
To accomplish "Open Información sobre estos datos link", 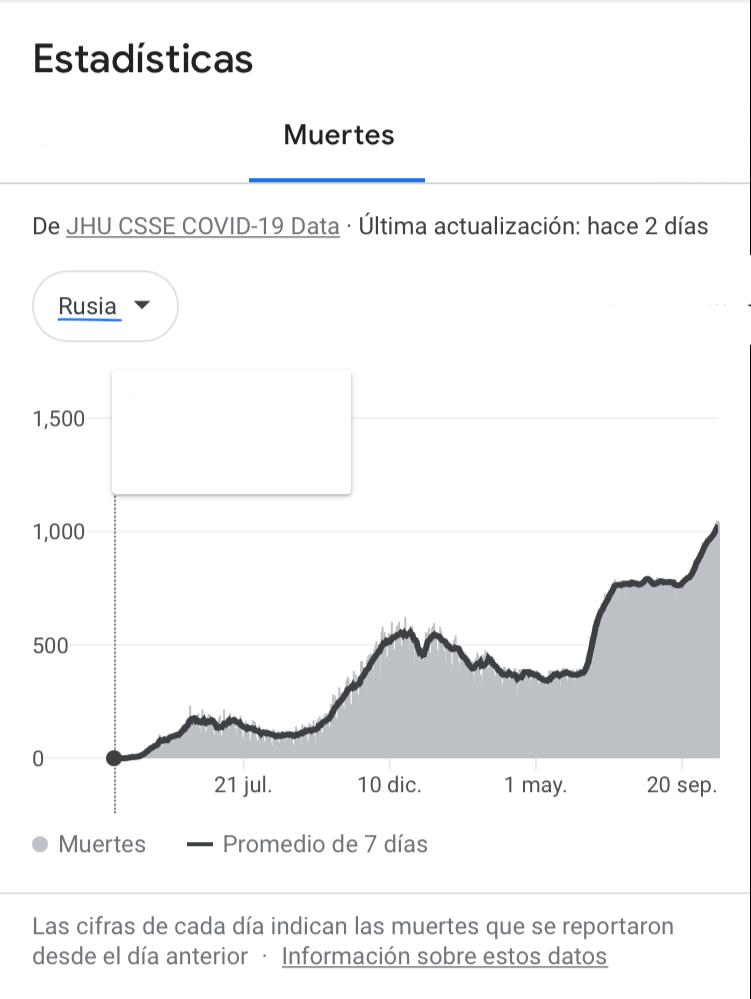I will click(x=444, y=956).
